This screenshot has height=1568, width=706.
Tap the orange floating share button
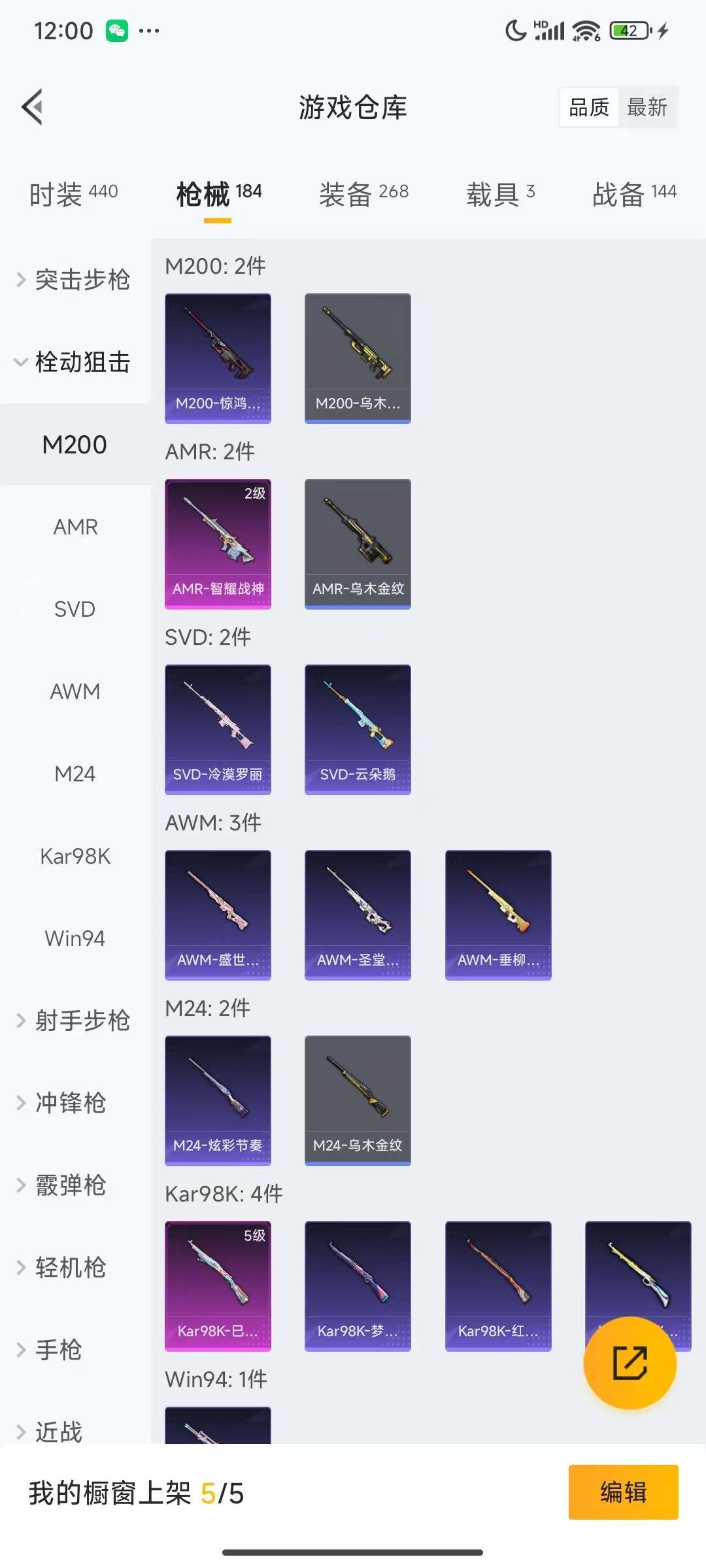[x=630, y=1363]
